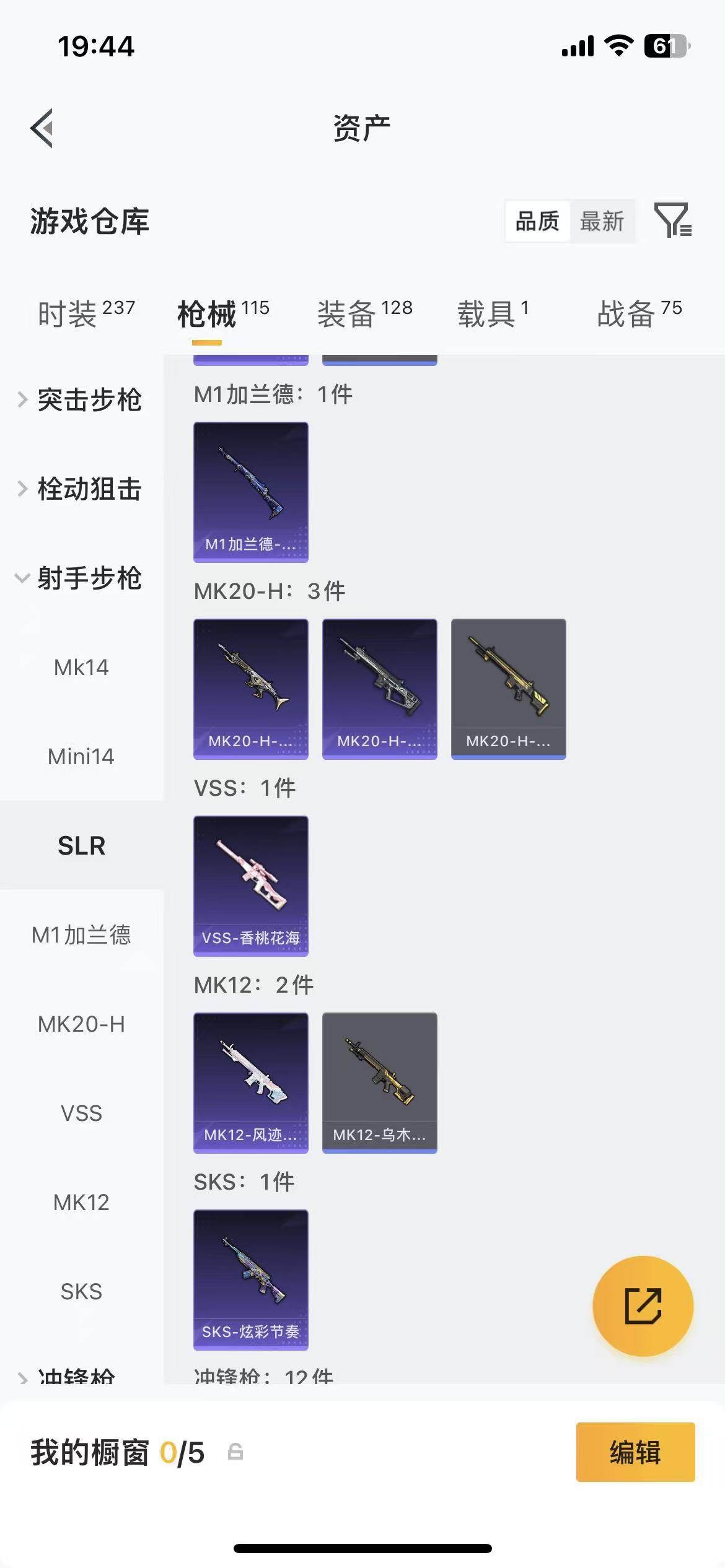Screen dimensions: 725x1568
Task: Expand the 栓动狙击 category
Action: (90, 490)
